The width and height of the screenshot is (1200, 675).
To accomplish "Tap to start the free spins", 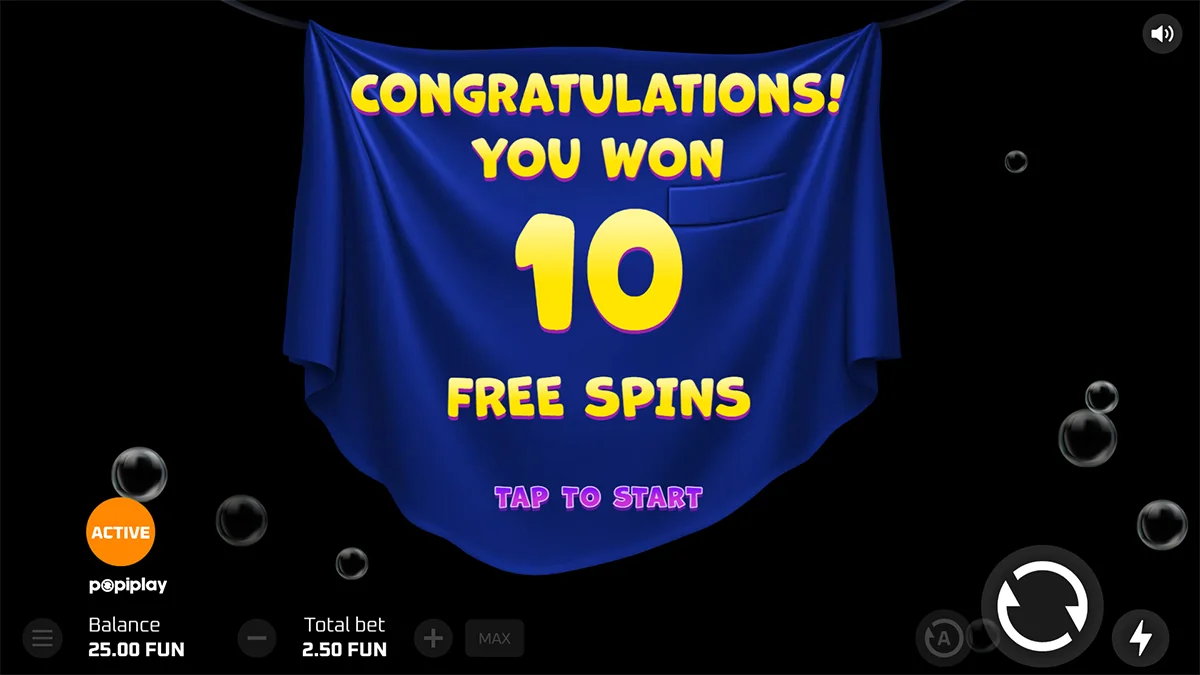I will pos(598,497).
